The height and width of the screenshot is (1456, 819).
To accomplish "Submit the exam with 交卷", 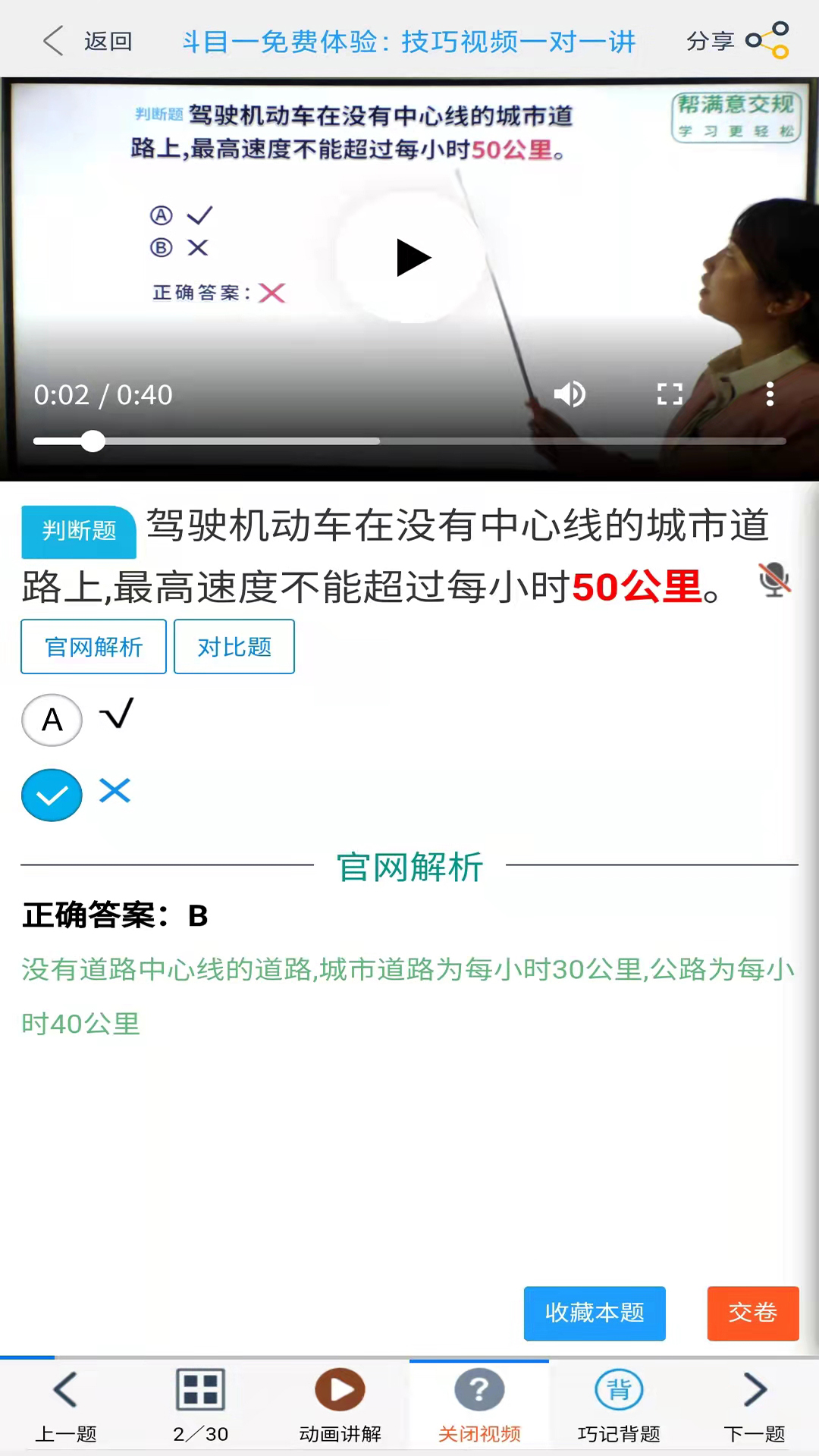I will click(752, 1313).
